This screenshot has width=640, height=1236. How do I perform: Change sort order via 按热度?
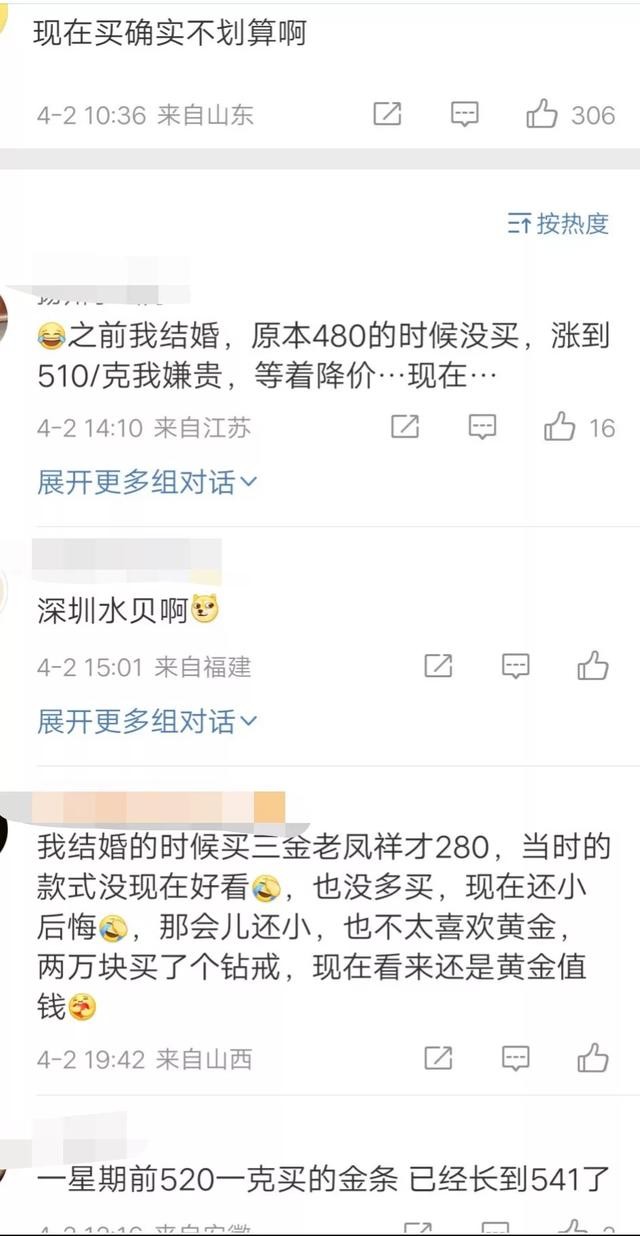558,224
